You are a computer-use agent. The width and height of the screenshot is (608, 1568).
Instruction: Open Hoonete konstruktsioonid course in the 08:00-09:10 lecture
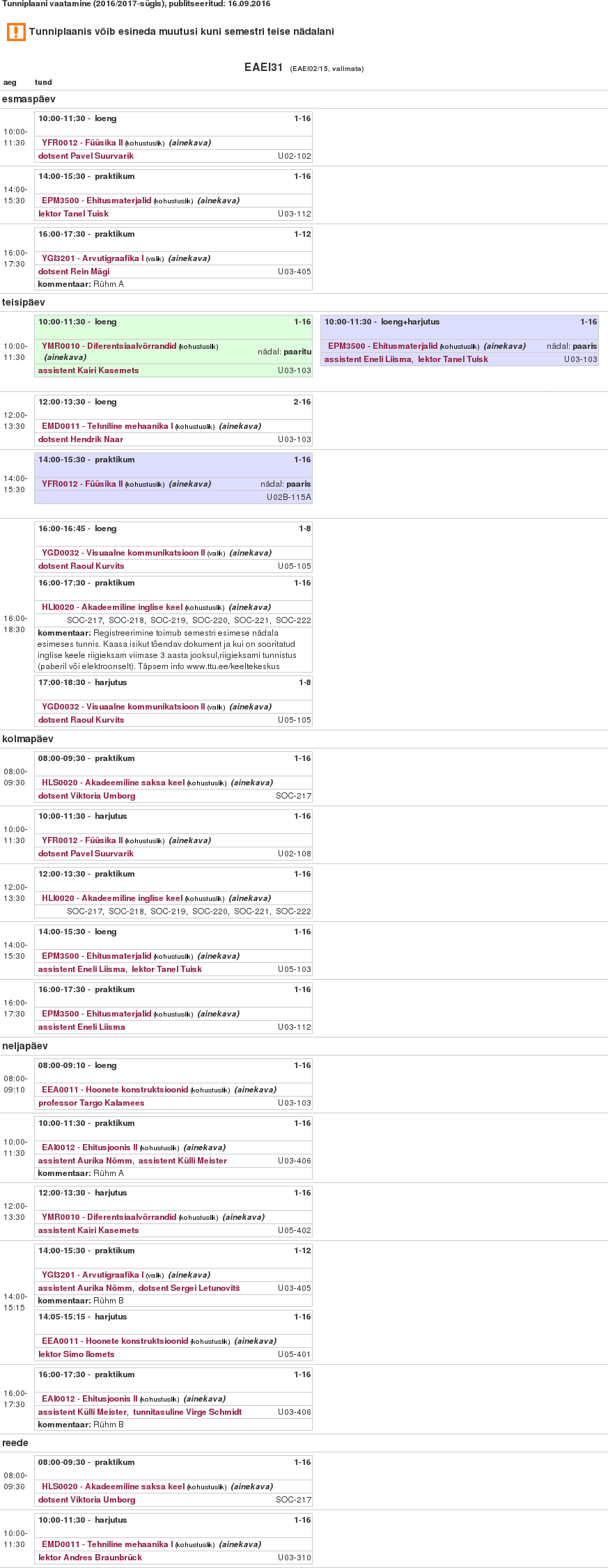pyautogui.click(x=115, y=1090)
